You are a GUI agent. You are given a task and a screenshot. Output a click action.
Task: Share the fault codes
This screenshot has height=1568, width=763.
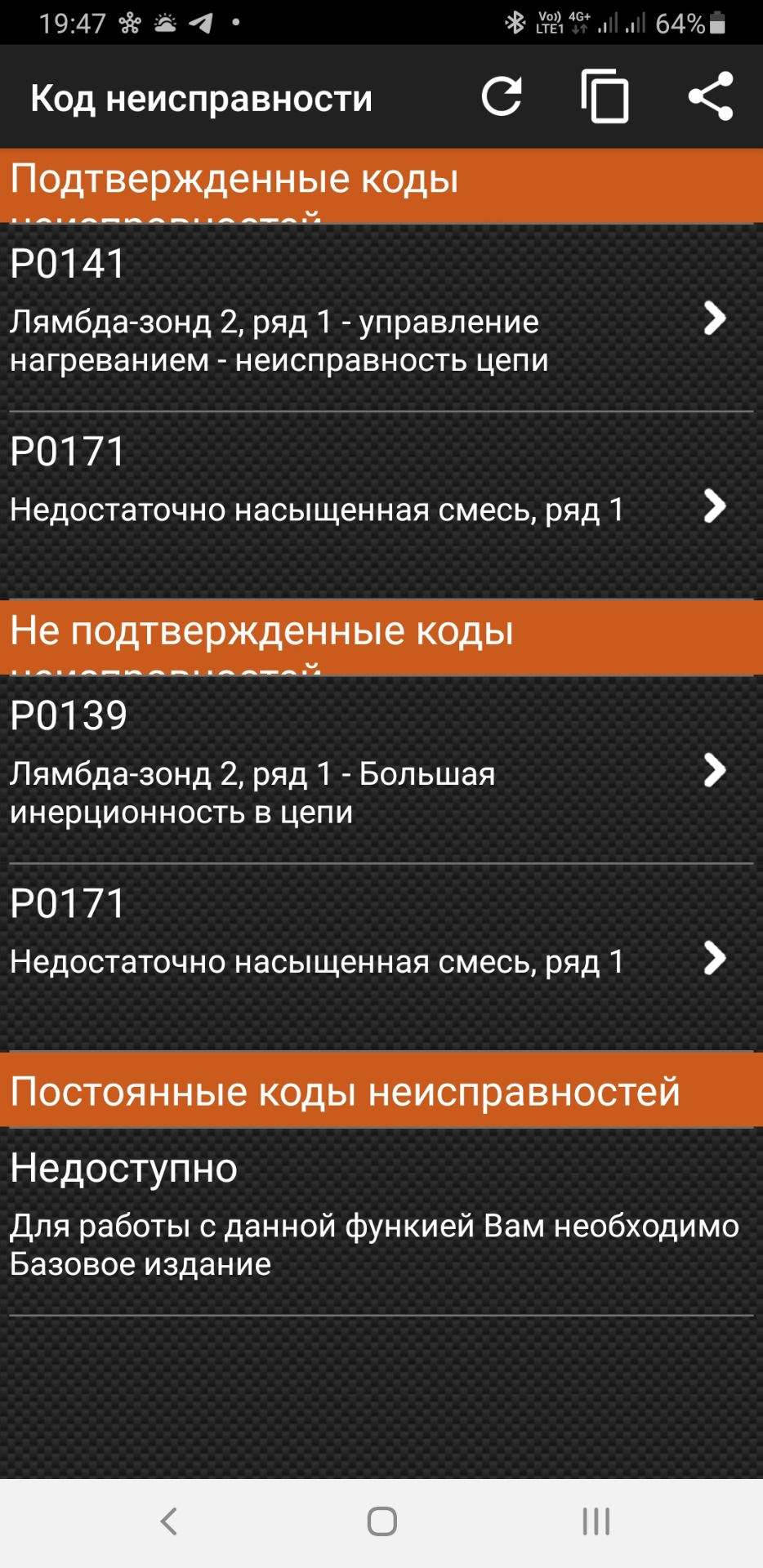(x=710, y=97)
